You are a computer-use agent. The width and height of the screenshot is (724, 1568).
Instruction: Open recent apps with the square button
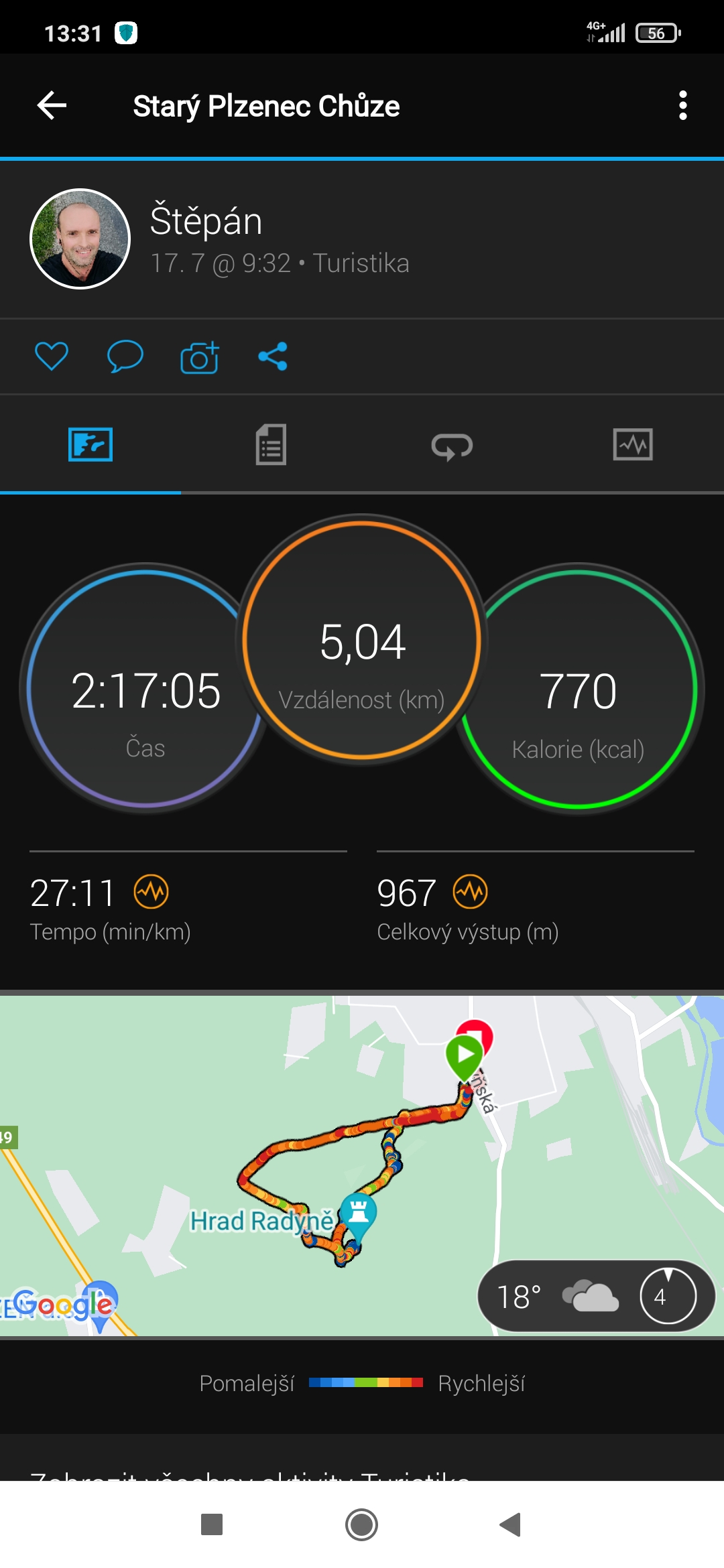click(x=212, y=1524)
